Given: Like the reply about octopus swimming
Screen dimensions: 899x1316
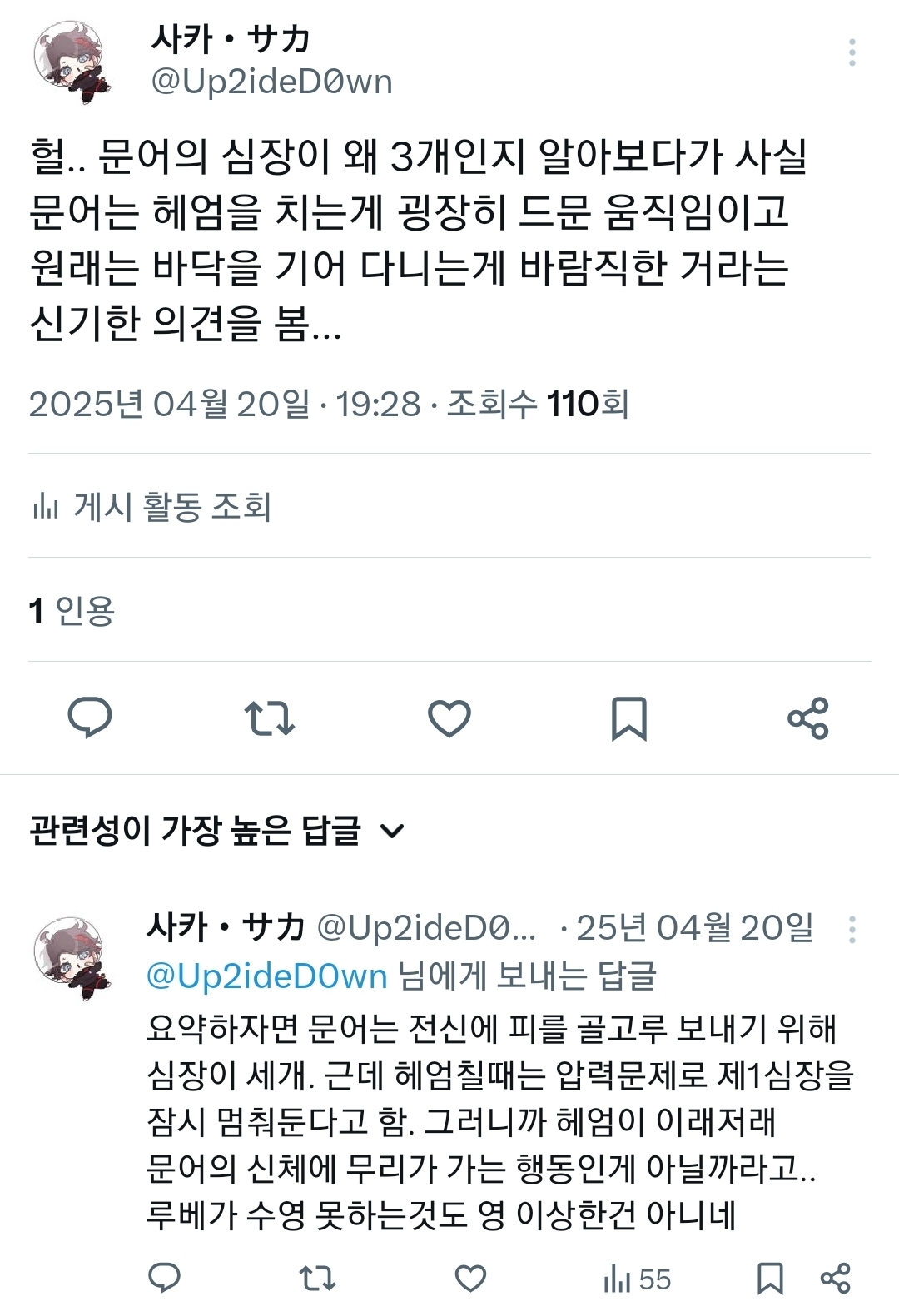Looking at the screenshot, I should [x=470, y=1278].
